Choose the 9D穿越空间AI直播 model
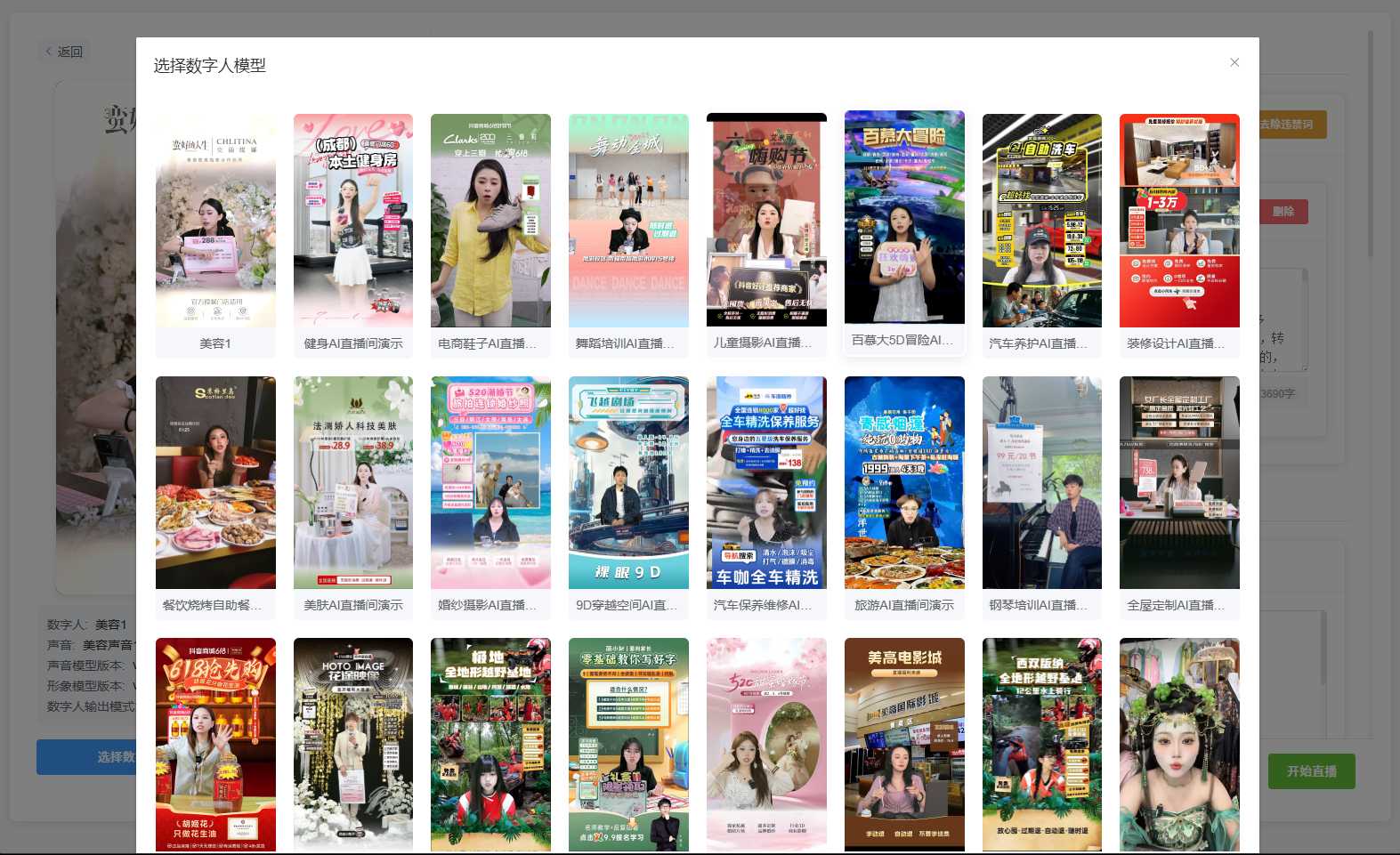1400x855 pixels. pyautogui.click(x=628, y=482)
